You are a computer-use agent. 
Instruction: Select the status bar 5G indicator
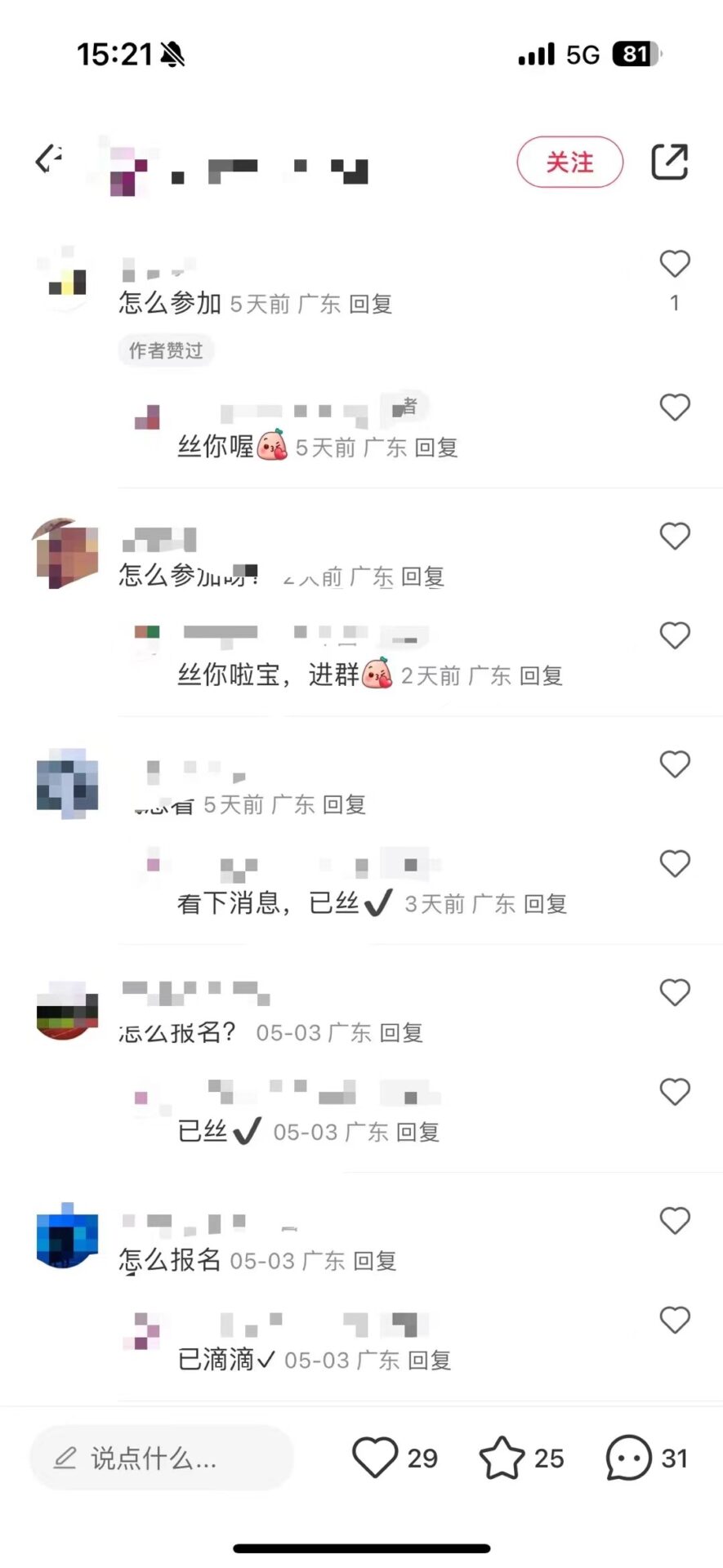pyautogui.click(x=582, y=55)
